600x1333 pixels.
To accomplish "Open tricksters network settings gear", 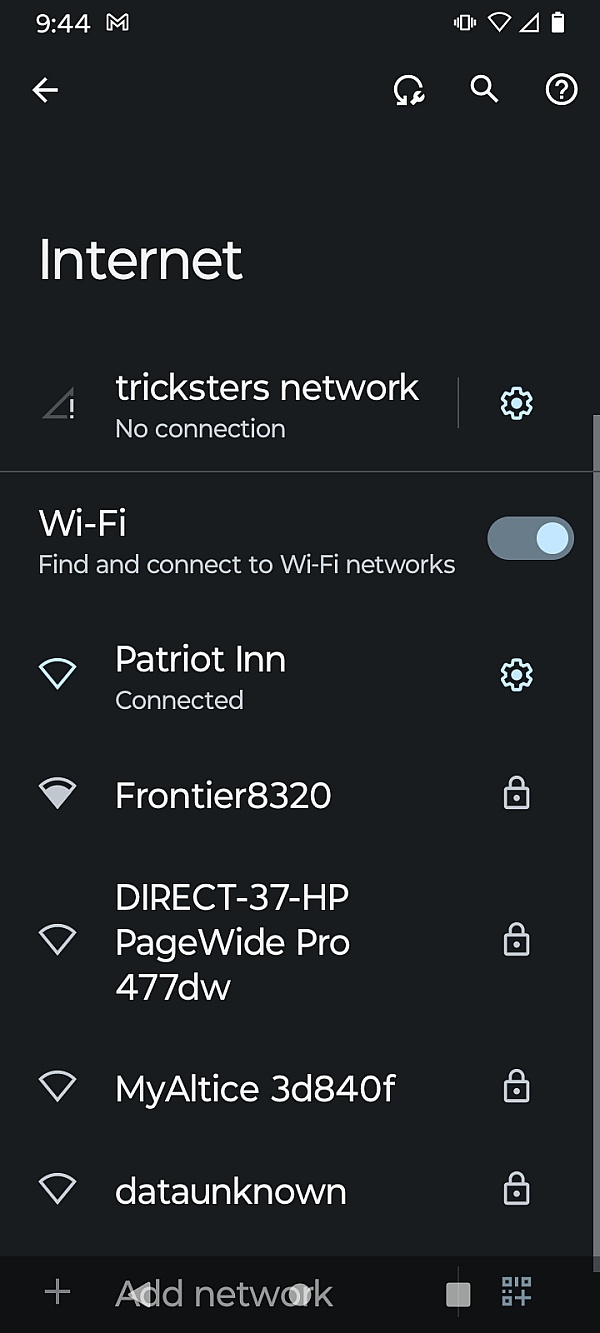I will click(516, 404).
